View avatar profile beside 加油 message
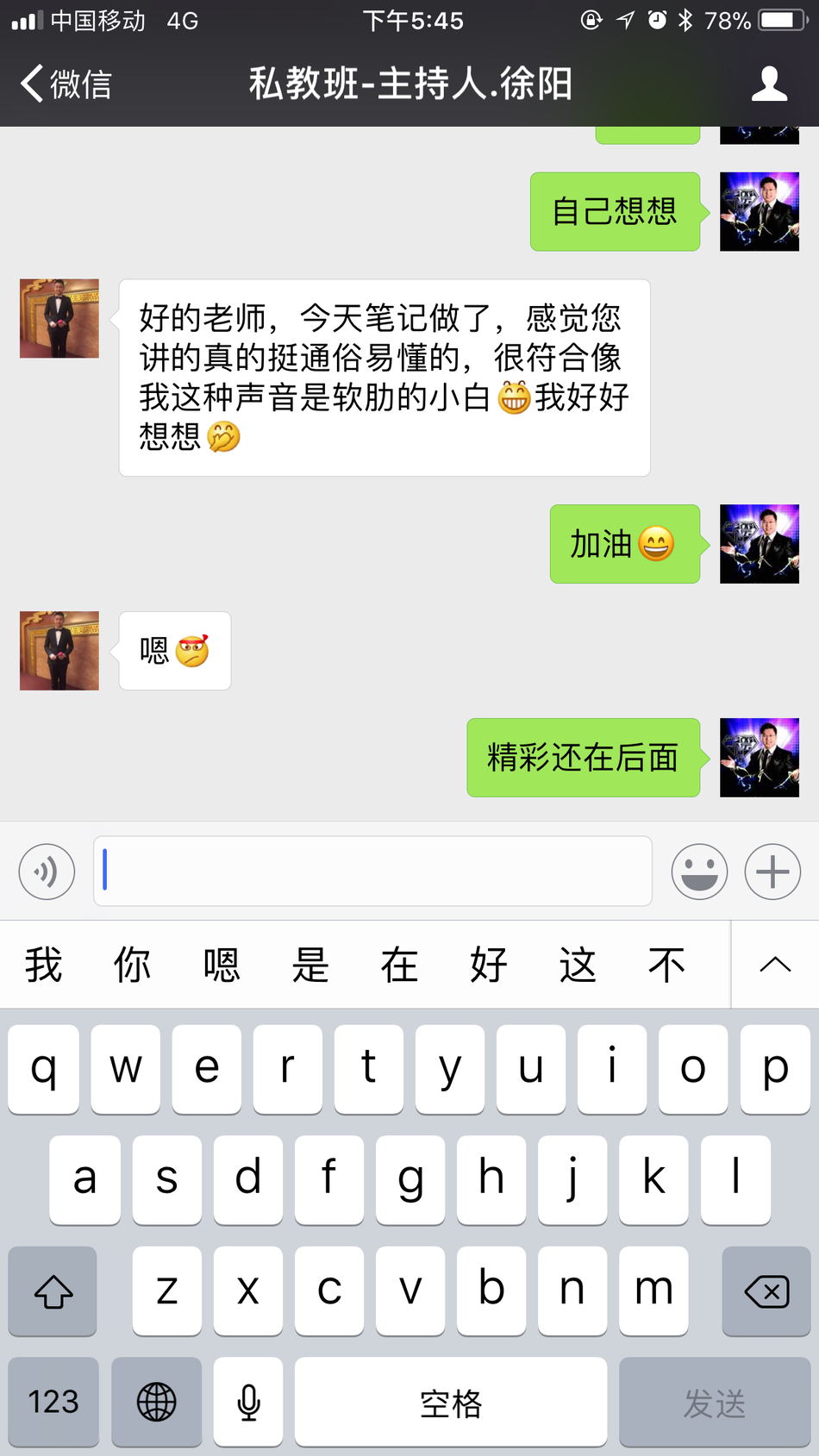The height and width of the screenshot is (1456, 819). pyautogui.click(x=760, y=544)
